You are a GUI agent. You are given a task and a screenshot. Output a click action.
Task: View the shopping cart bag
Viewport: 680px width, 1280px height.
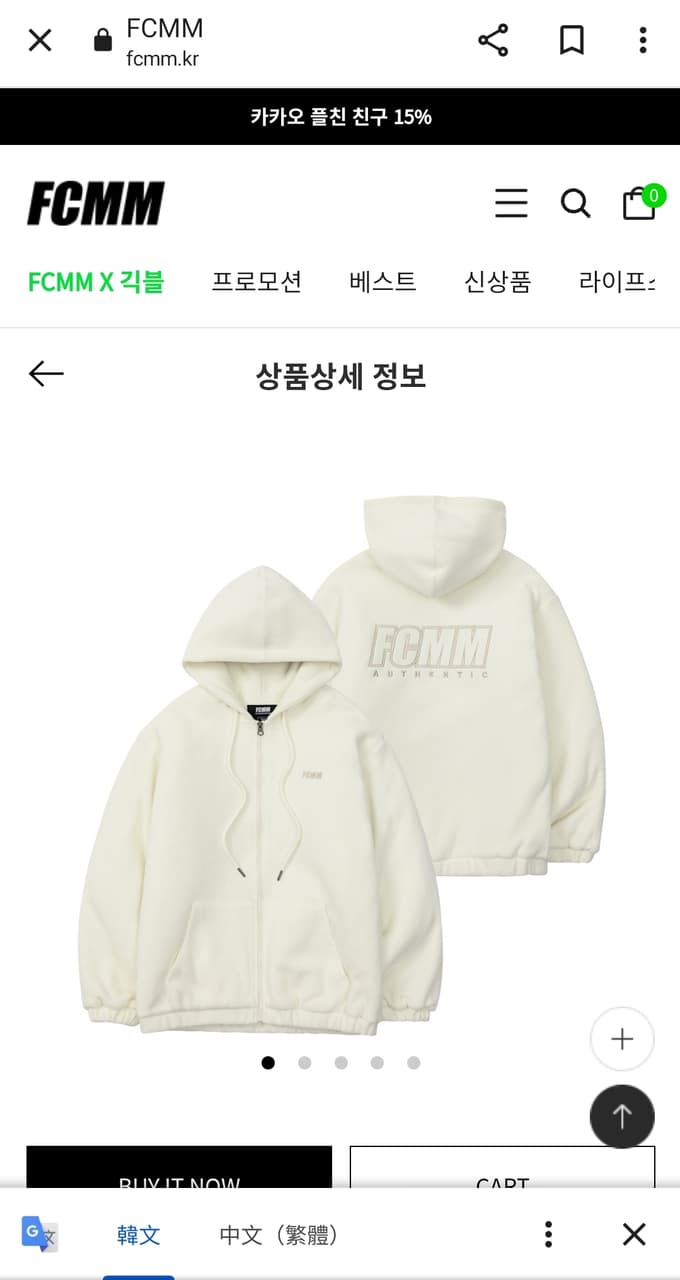[640, 202]
